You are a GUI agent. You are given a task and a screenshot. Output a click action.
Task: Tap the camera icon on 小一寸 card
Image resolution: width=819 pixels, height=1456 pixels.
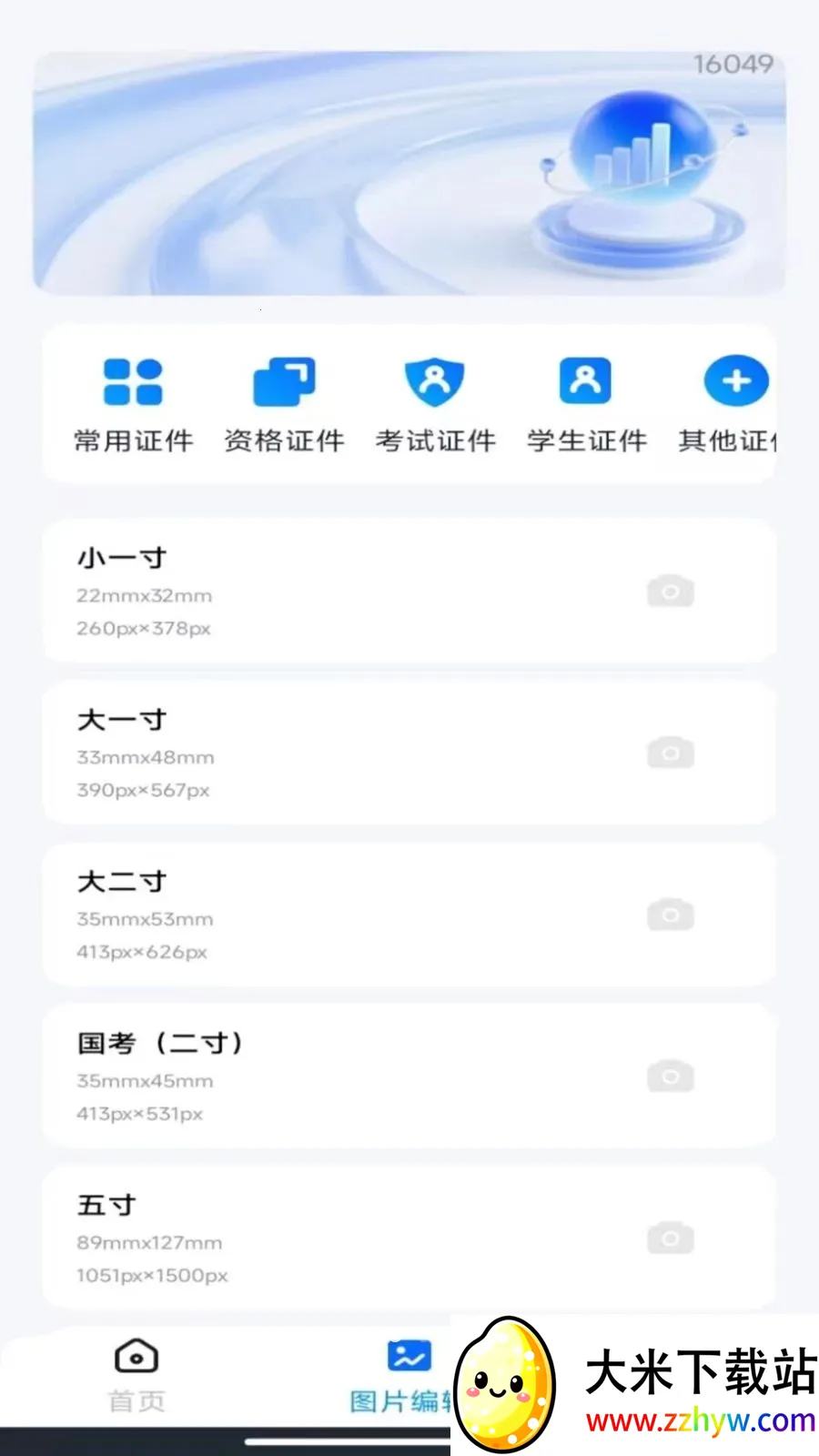coord(671,591)
